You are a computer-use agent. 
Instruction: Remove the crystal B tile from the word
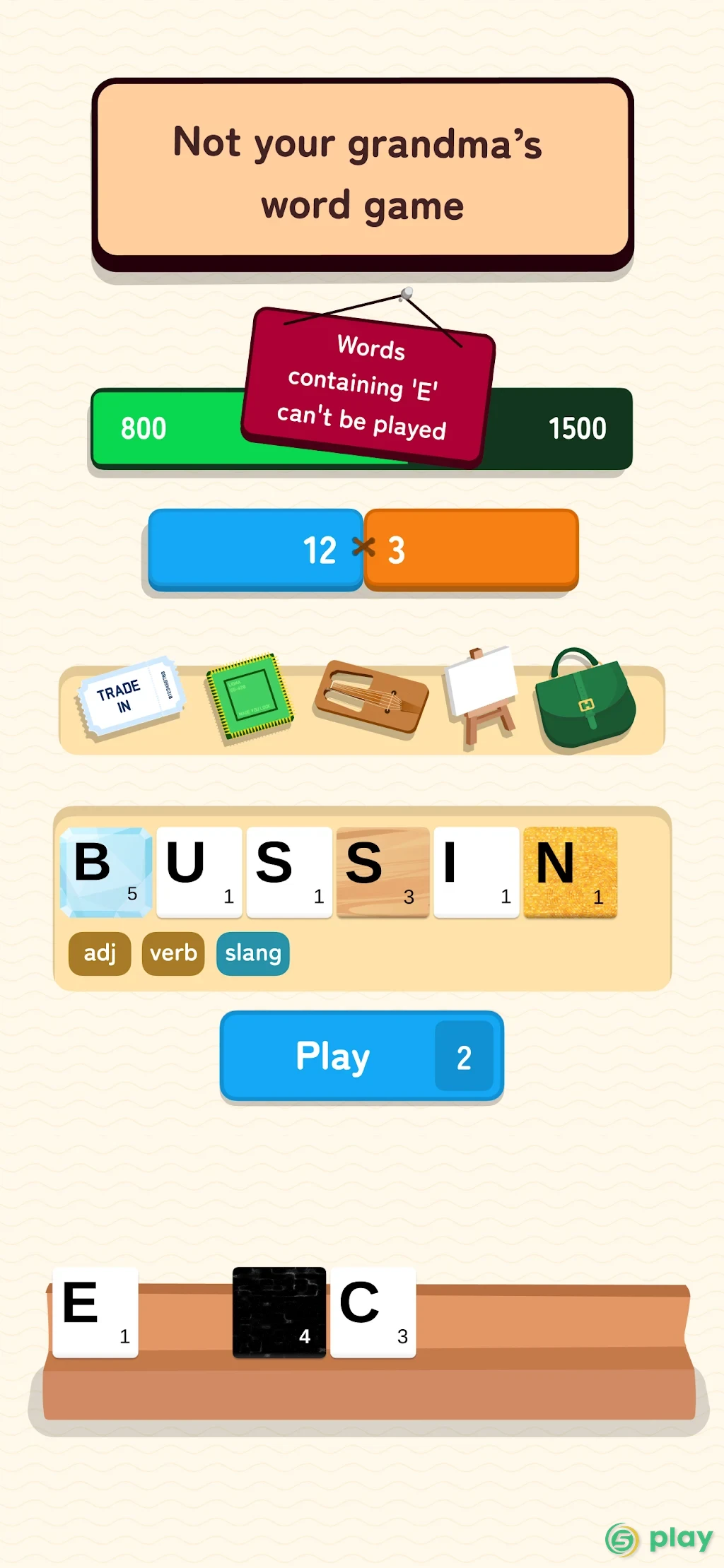click(105, 873)
